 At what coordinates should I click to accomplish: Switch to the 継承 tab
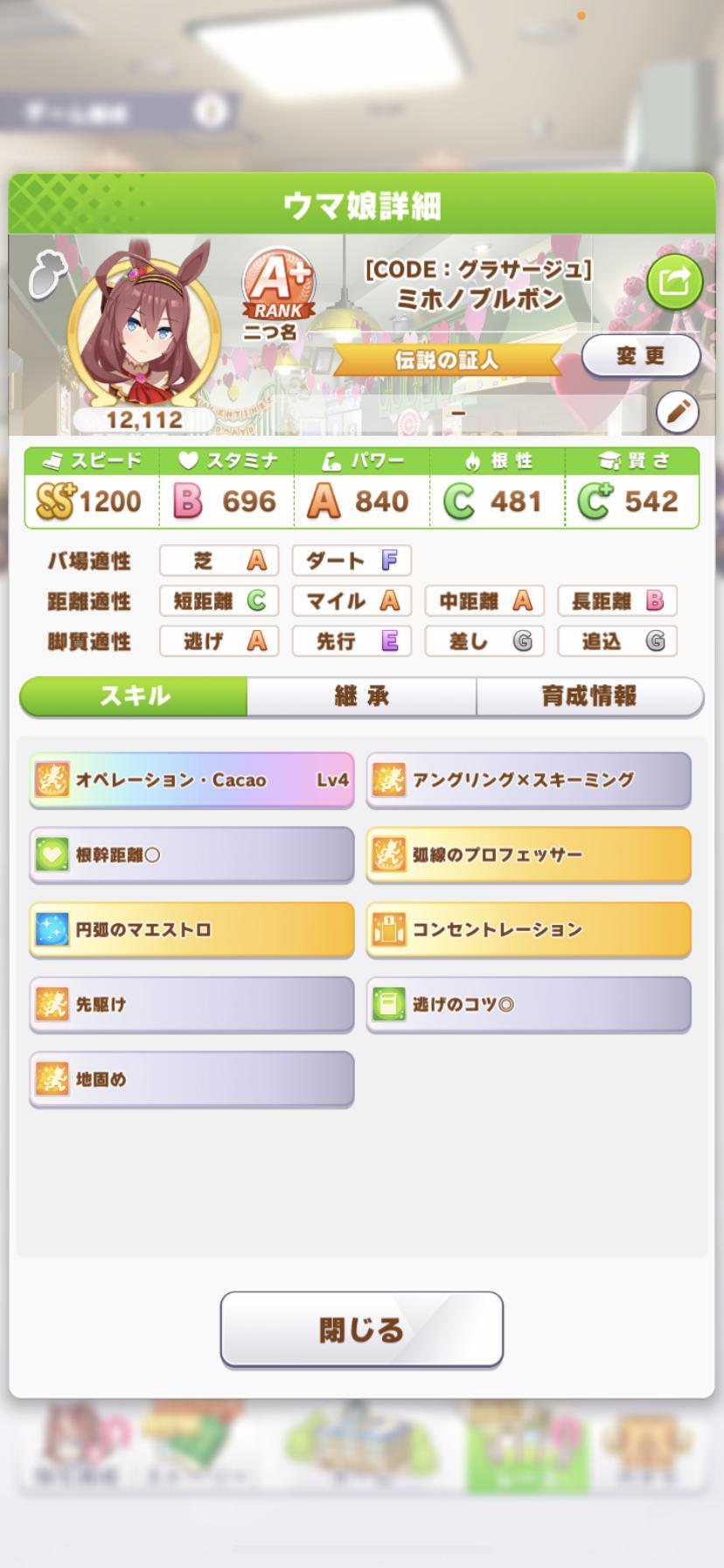pyautogui.click(x=361, y=696)
